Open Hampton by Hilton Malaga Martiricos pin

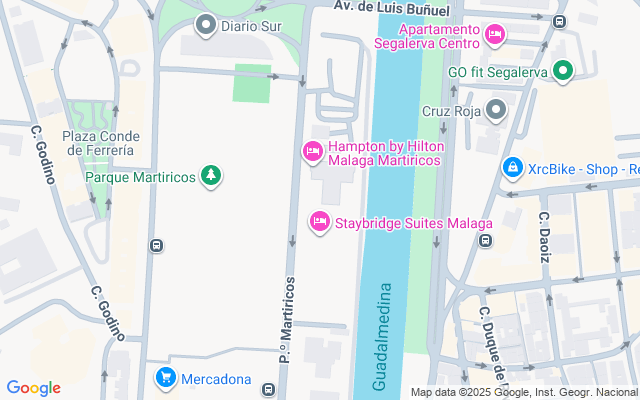(x=313, y=152)
